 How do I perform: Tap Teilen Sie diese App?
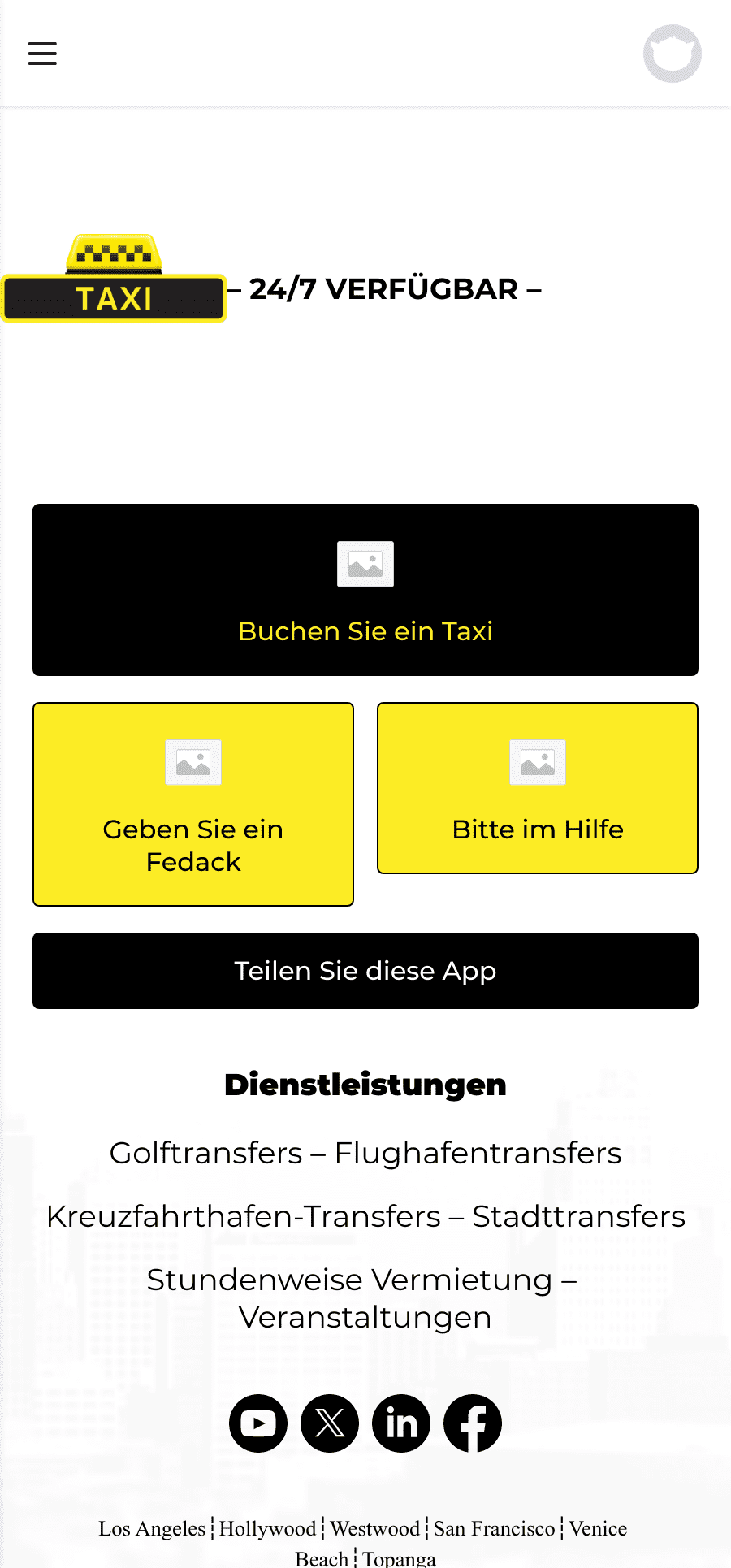point(365,971)
